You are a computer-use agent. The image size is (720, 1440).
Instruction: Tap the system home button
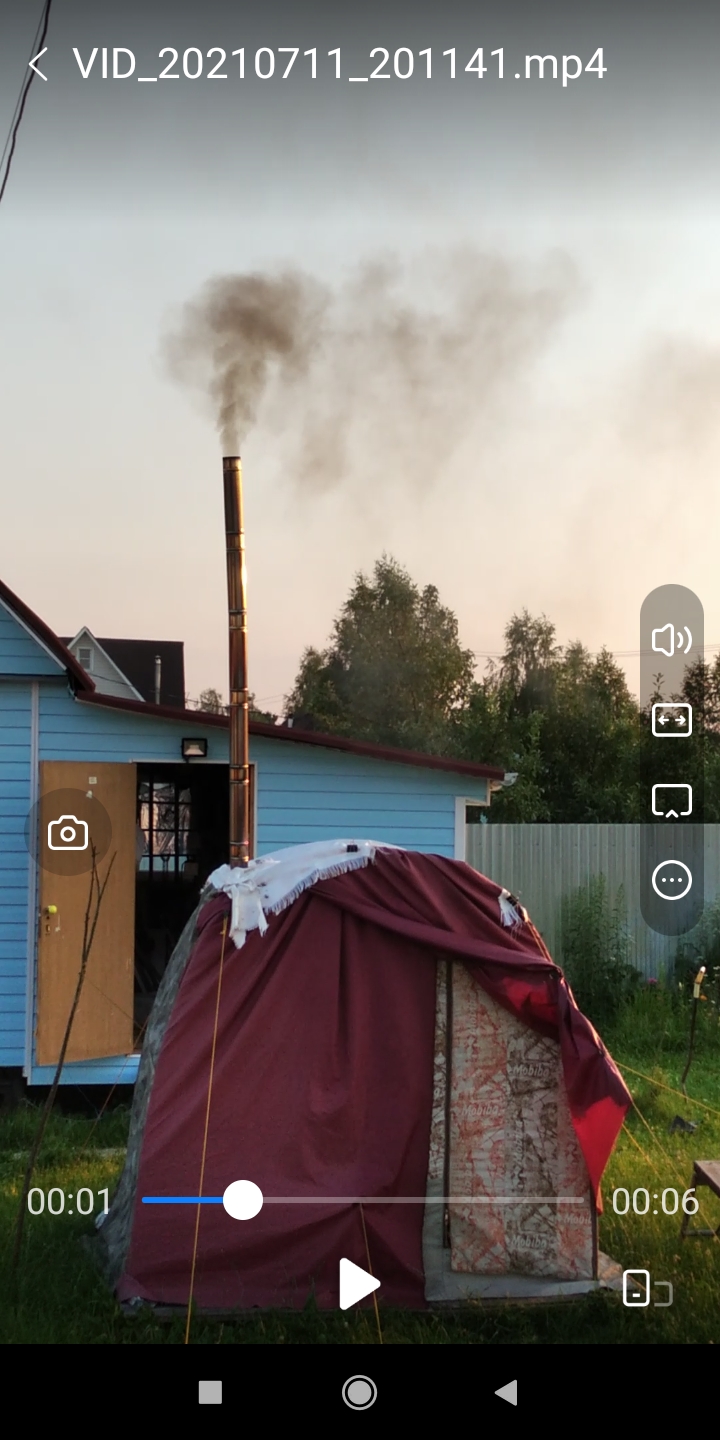[x=359, y=1392]
